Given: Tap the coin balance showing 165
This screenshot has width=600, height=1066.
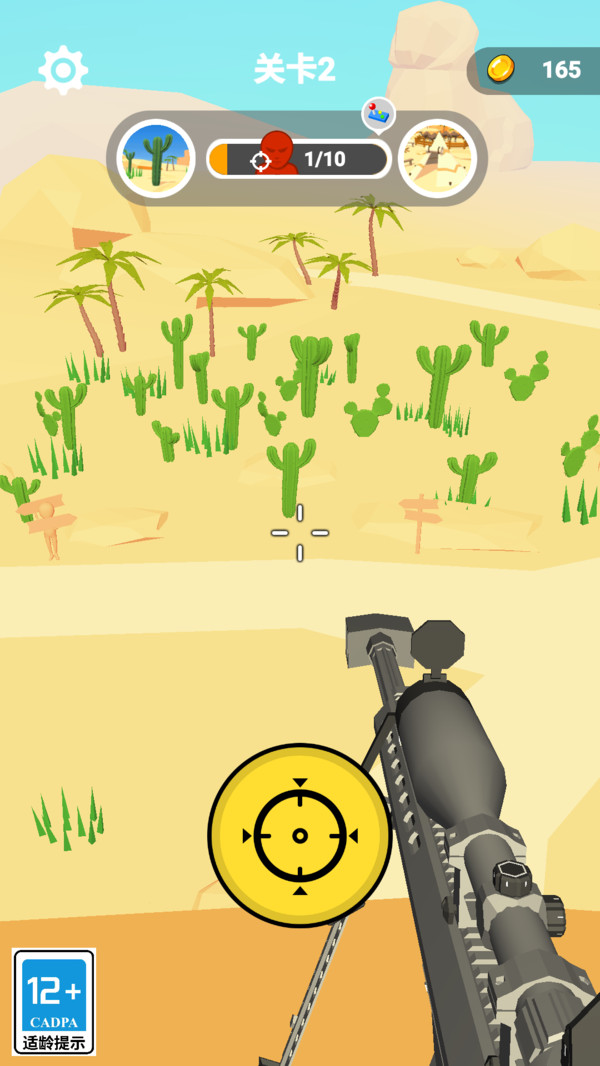Looking at the screenshot, I should pos(533,69).
